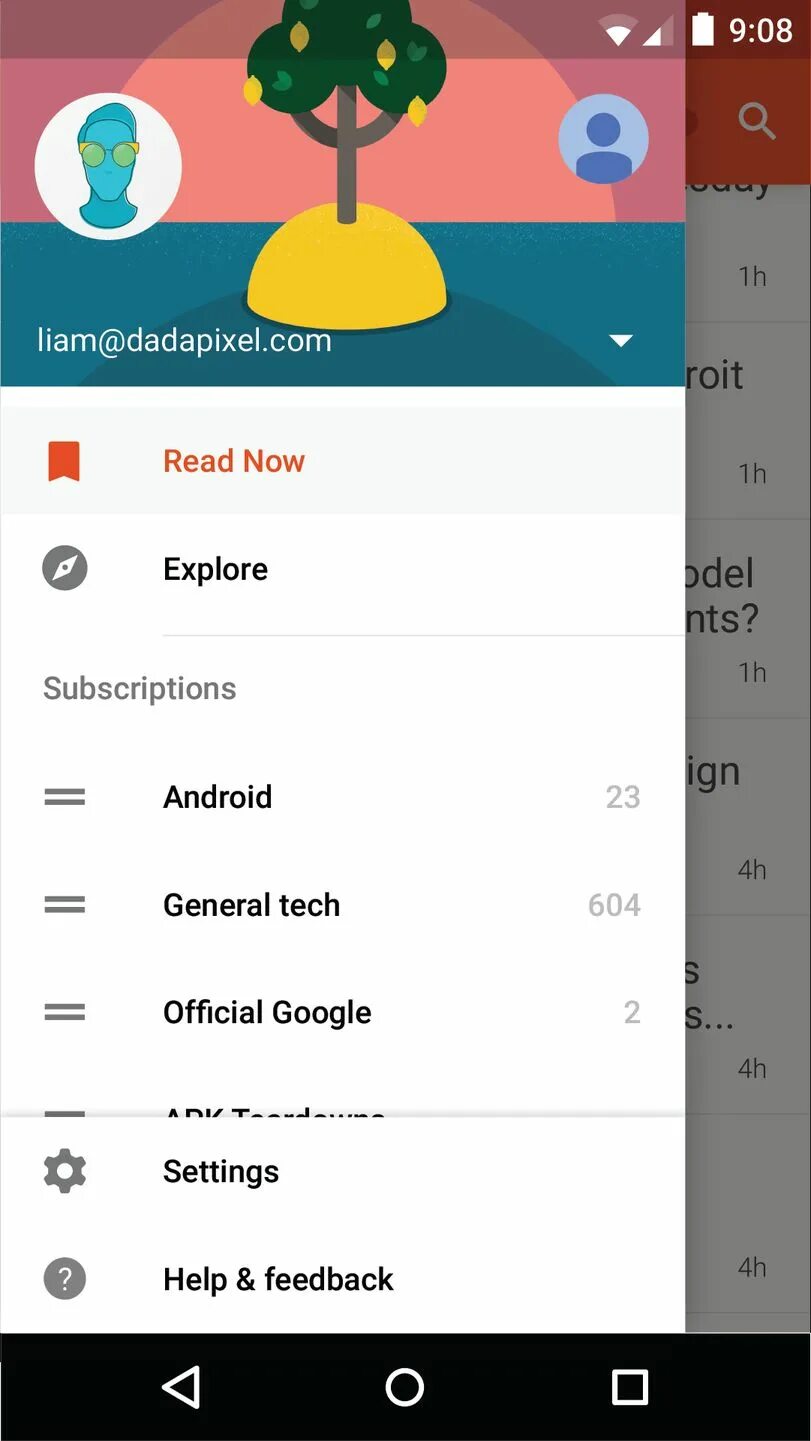Select Read Now in the drawer
The height and width of the screenshot is (1441, 811).
[234, 461]
